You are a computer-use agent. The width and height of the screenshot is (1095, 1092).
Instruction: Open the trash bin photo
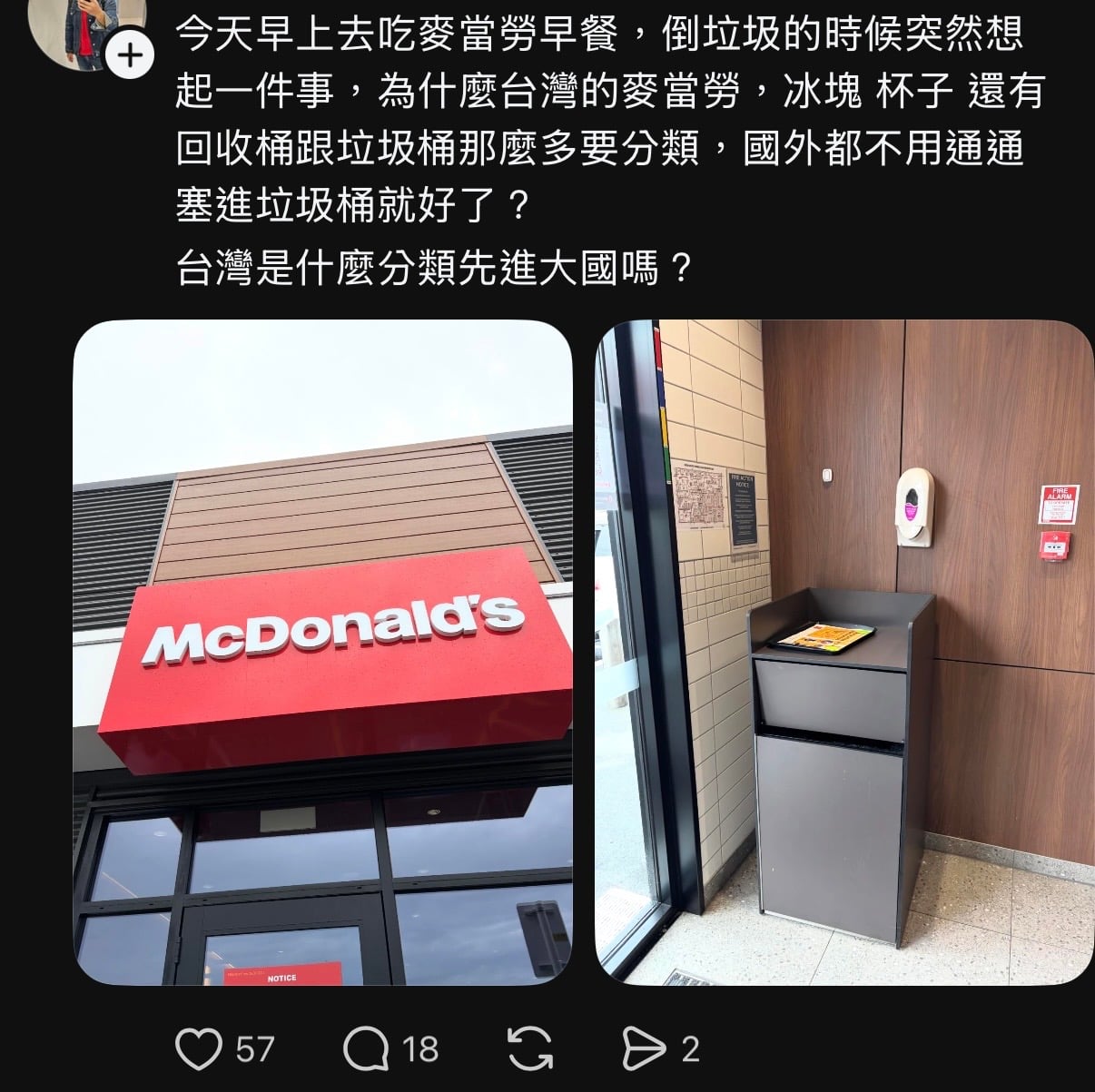tap(843, 652)
